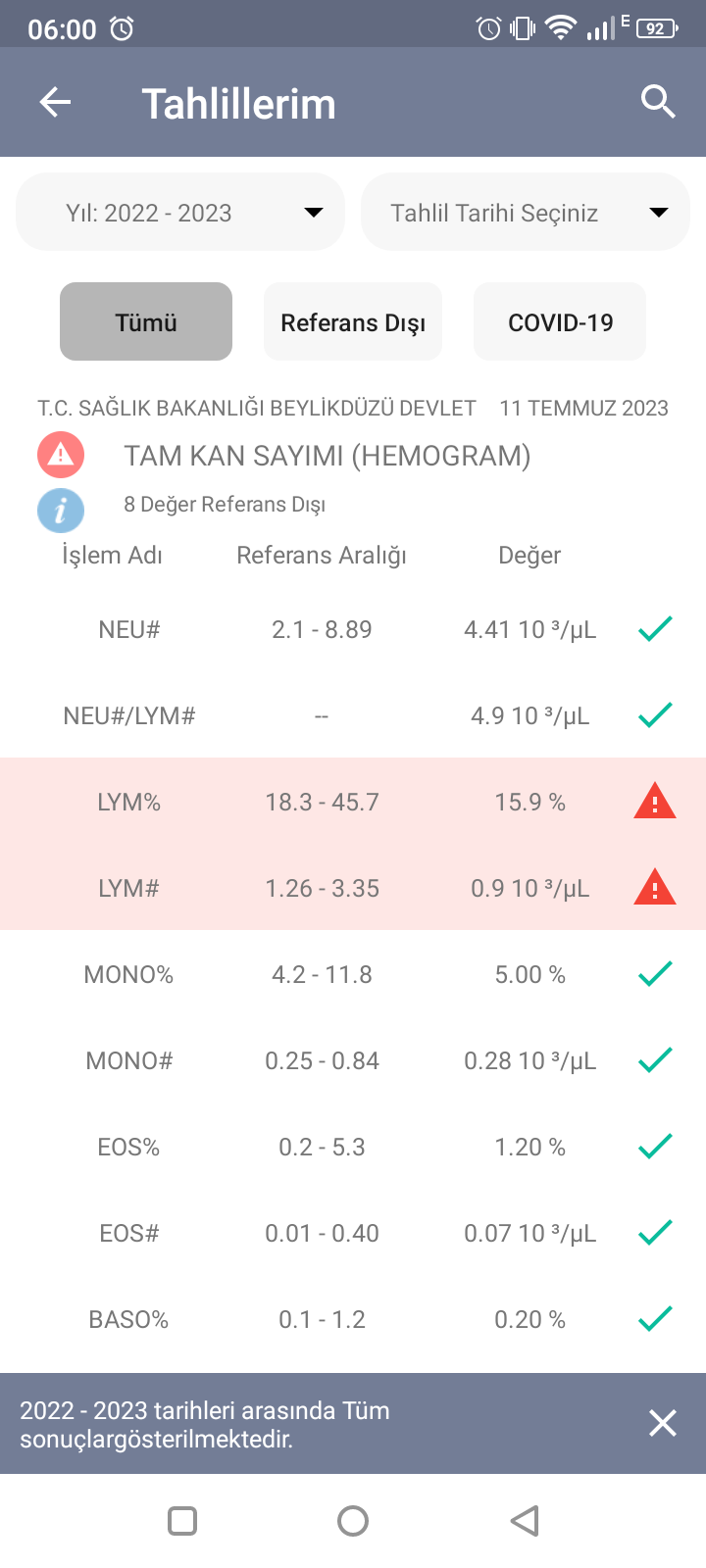Open the search function in Tahlillerim

[657, 101]
